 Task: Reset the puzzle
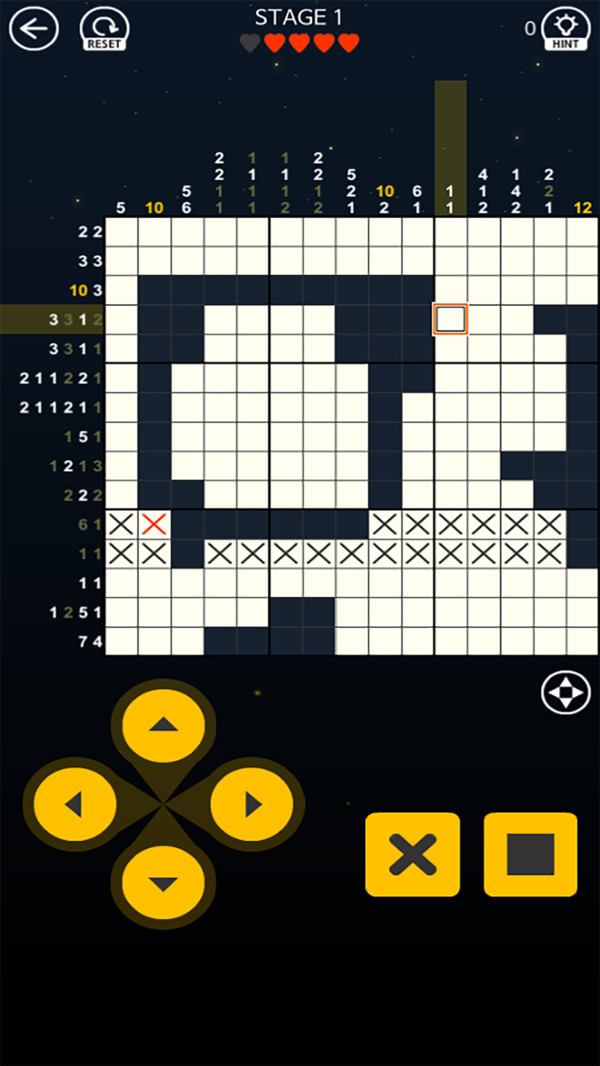pos(105,29)
